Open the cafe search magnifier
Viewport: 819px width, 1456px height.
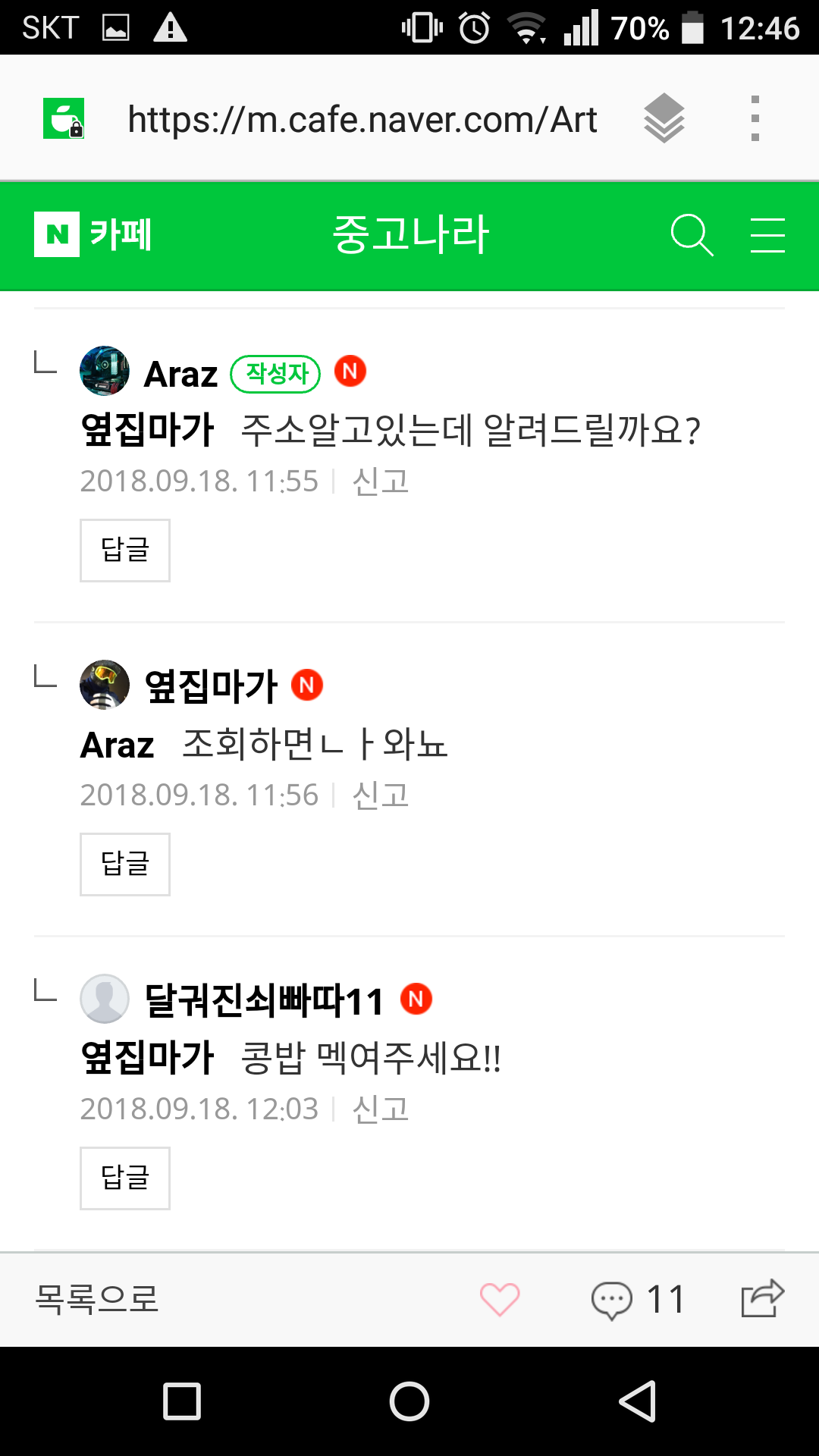tap(692, 235)
